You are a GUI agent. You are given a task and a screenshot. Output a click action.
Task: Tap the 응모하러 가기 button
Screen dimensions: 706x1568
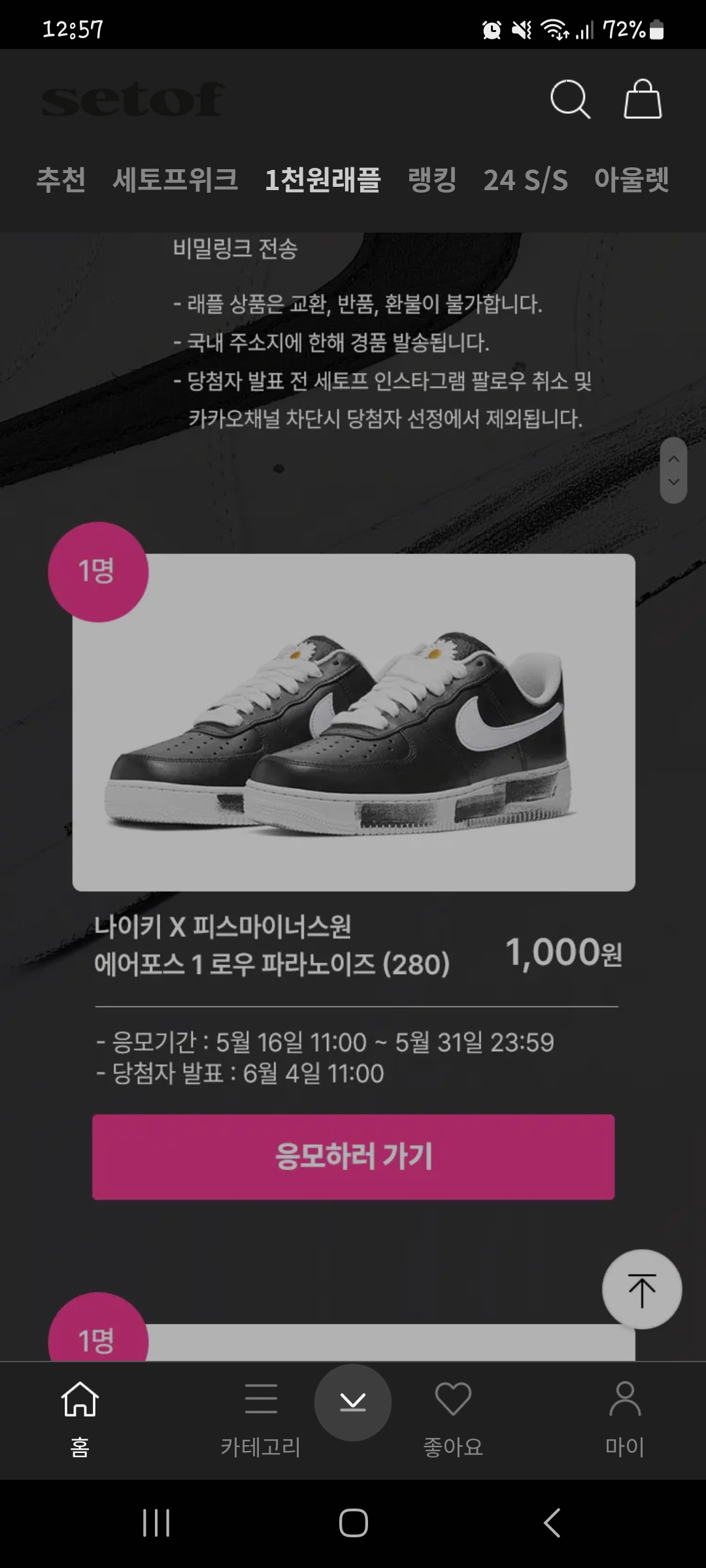(x=353, y=1156)
